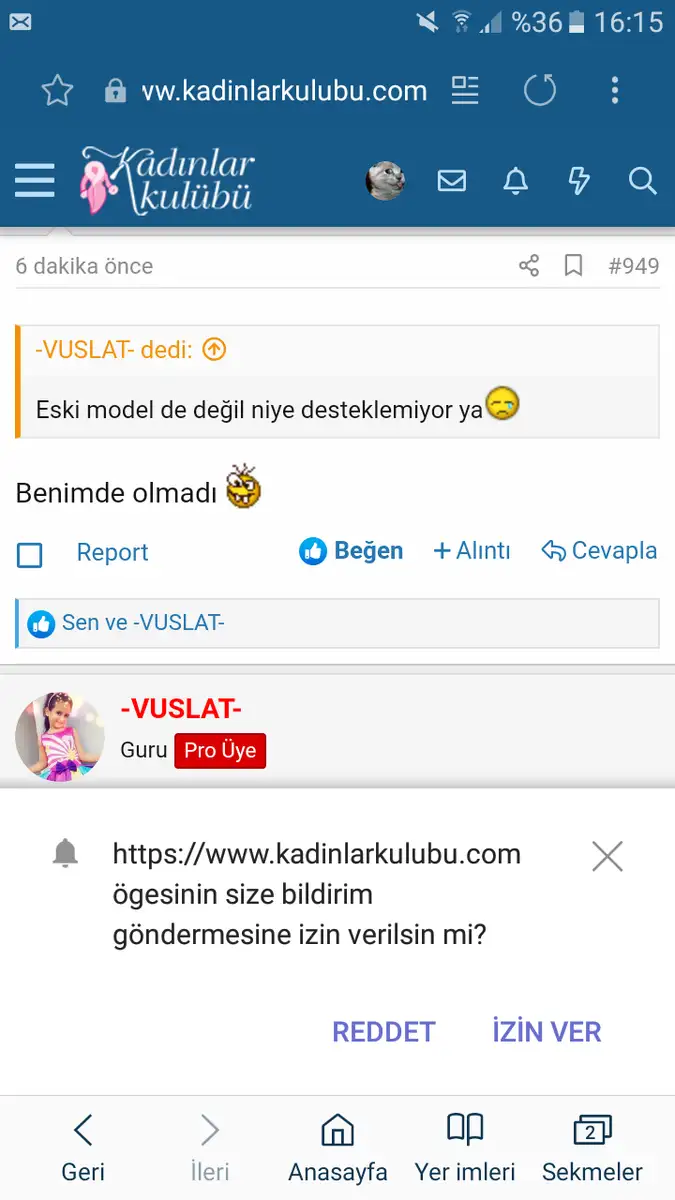675x1200 pixels.
Task: Share post #949
Action: click(529, 266)
